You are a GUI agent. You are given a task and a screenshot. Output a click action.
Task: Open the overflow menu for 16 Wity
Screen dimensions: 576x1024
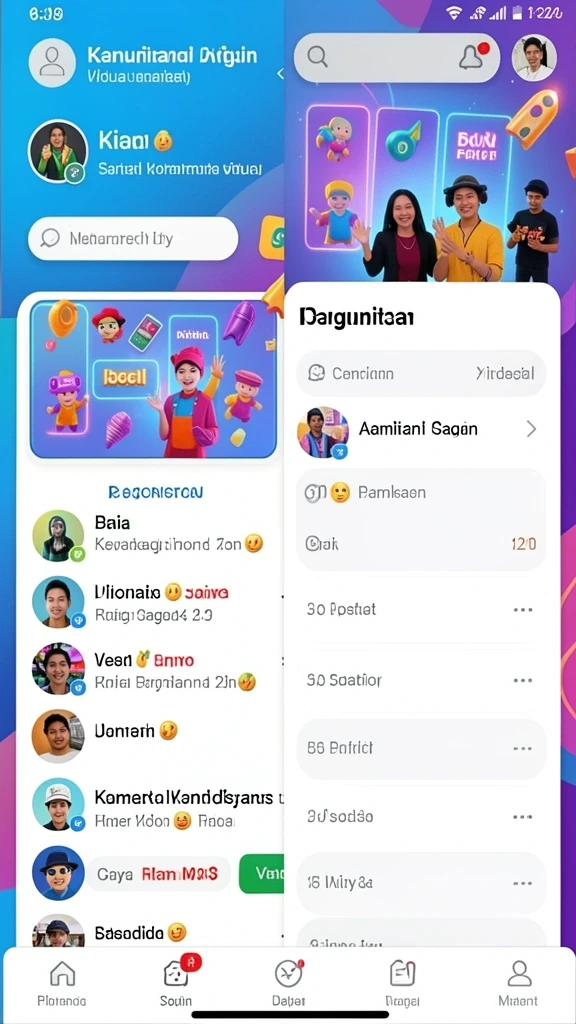tap(523, 883)
